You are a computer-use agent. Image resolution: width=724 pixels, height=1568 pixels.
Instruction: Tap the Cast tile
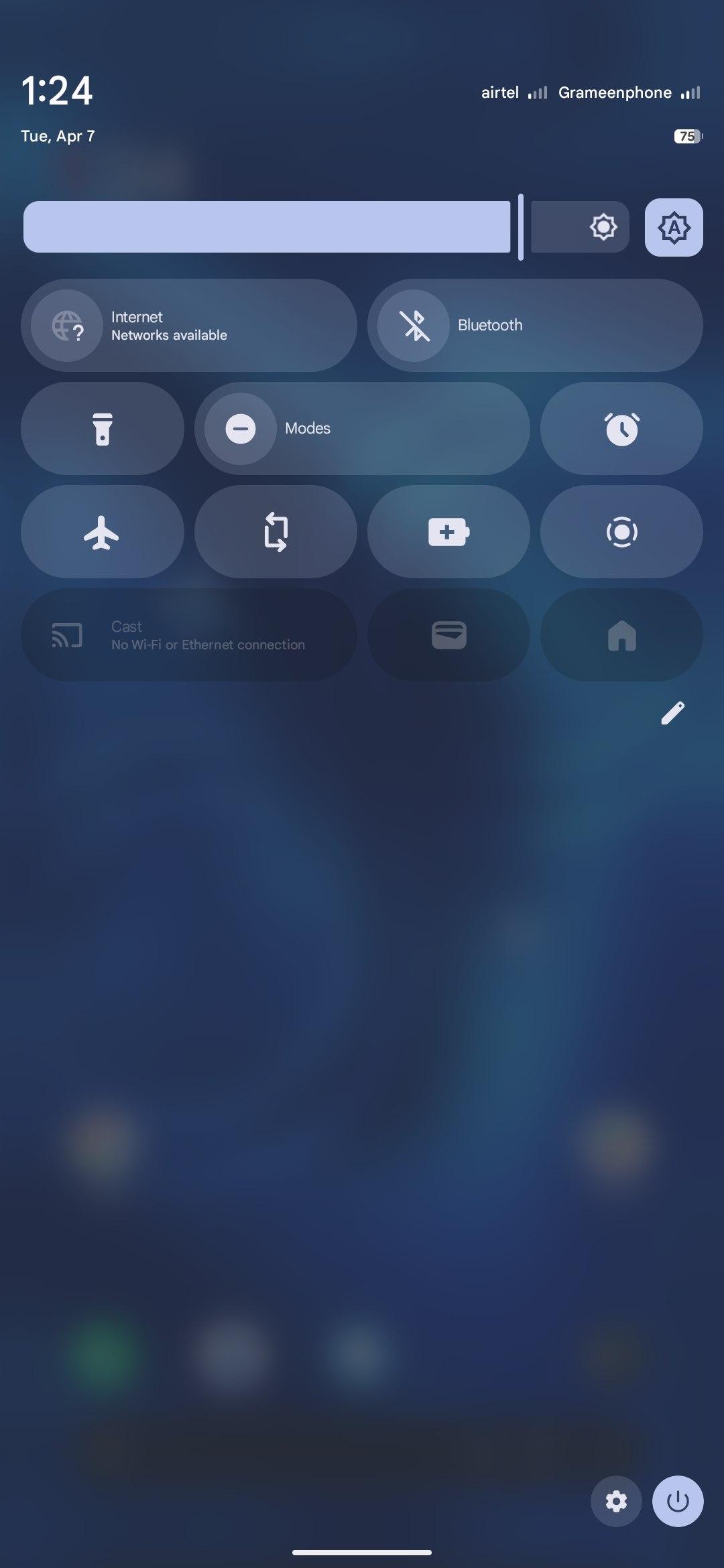click(x=189, y=635)
